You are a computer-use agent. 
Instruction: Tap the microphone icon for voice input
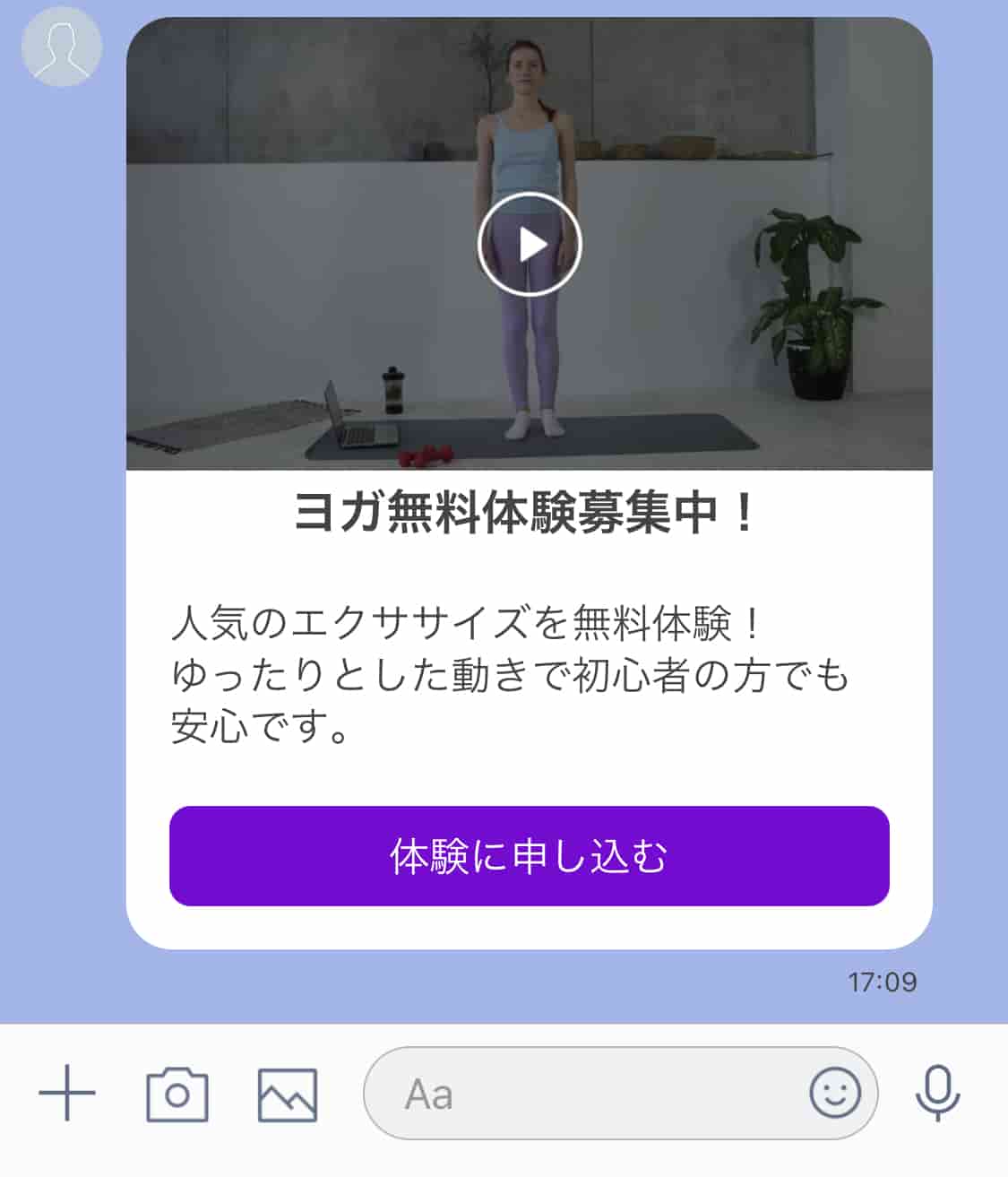coord(939,1092)
